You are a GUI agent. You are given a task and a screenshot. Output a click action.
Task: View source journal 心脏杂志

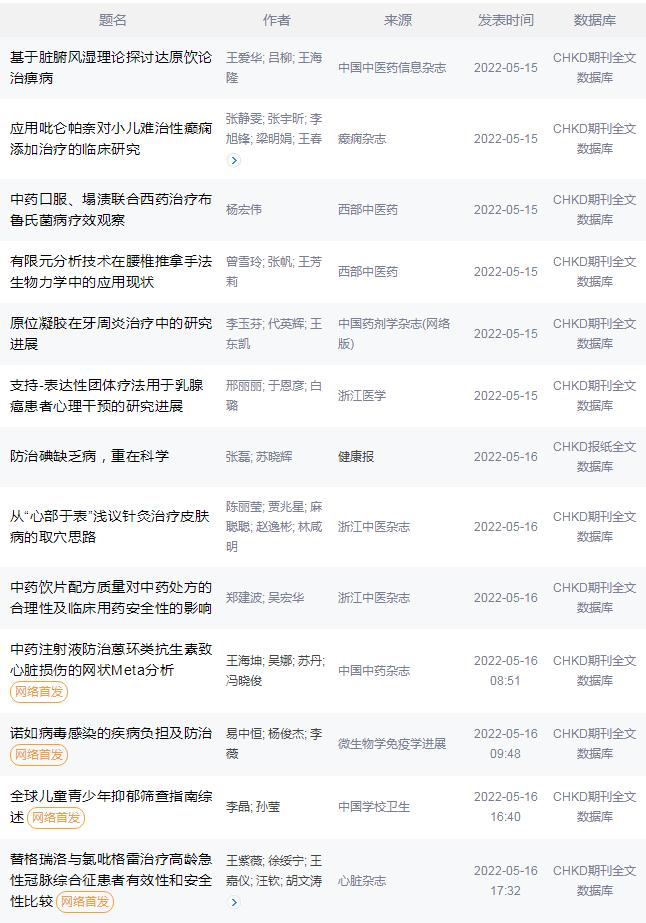(x=362, y=881)
